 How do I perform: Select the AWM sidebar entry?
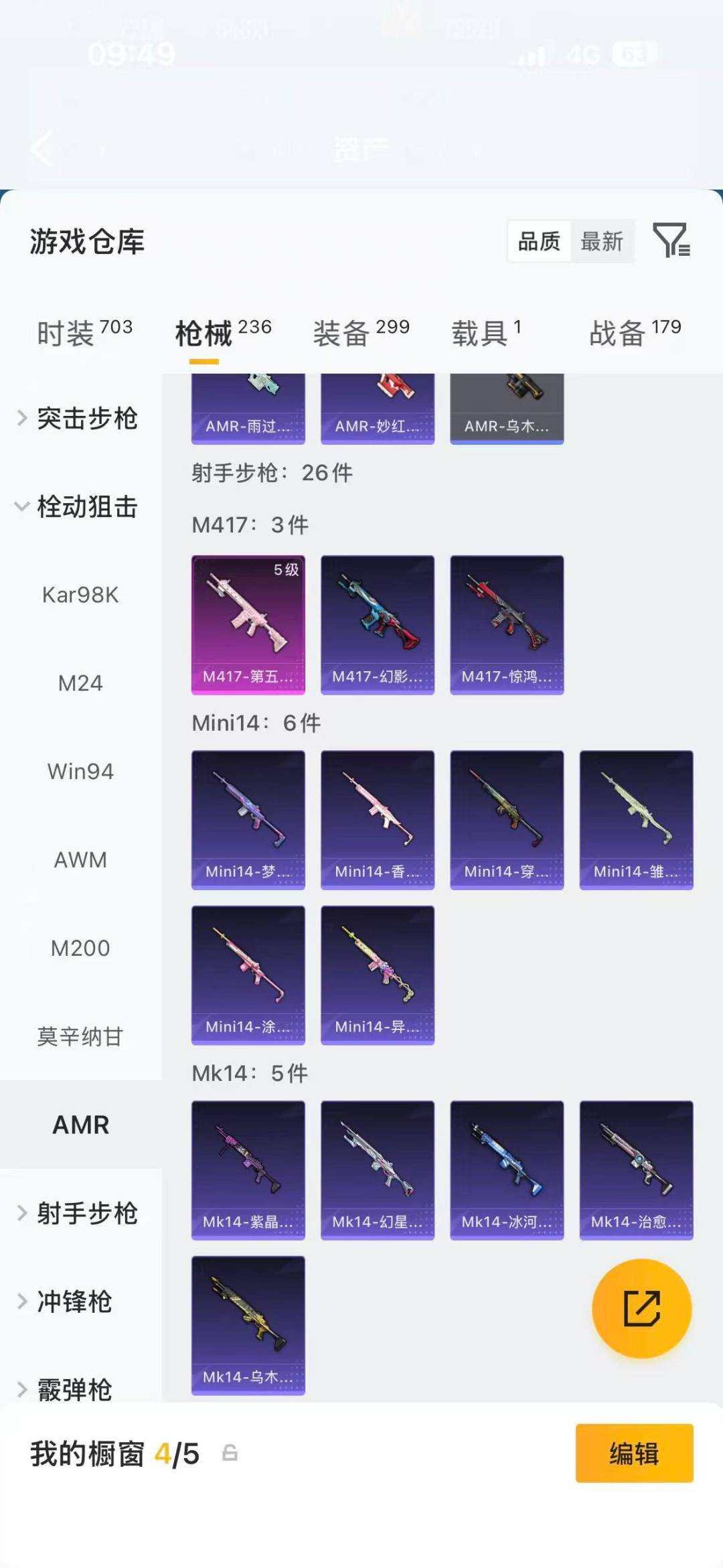[80, 860]
